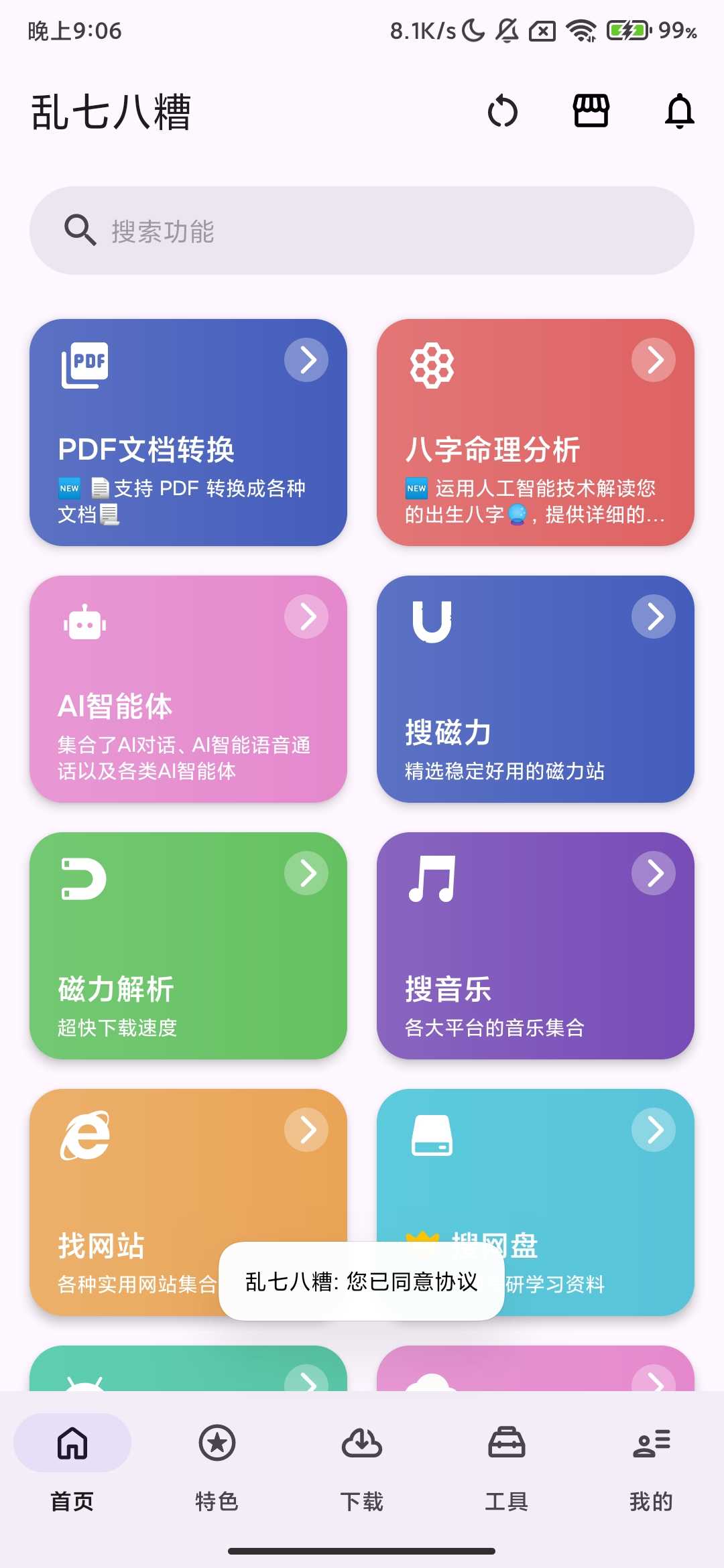Open the 八字命理分析 card
724x1568 pixels.
click(x=535, y=432)
